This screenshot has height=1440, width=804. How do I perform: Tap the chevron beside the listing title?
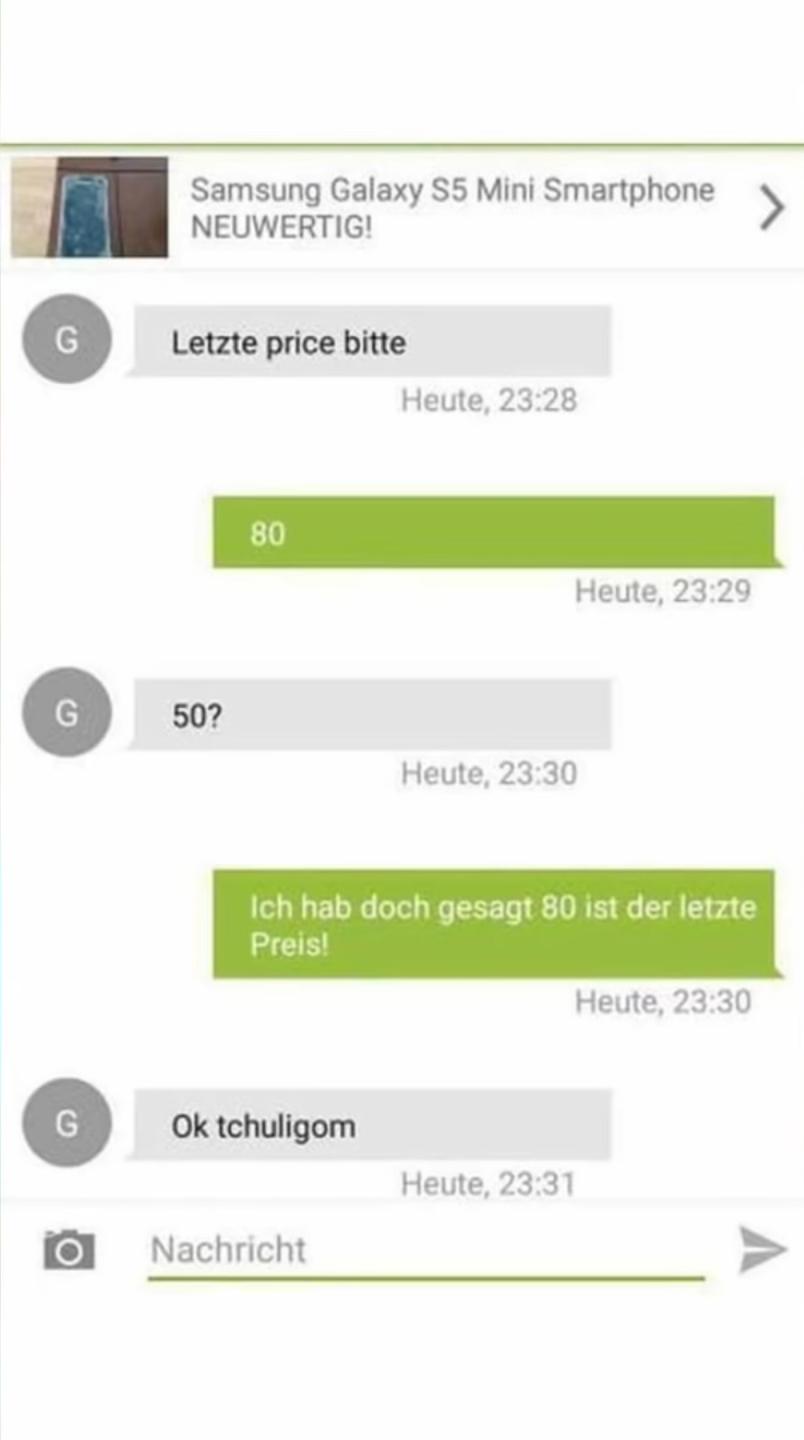[772, 208]
